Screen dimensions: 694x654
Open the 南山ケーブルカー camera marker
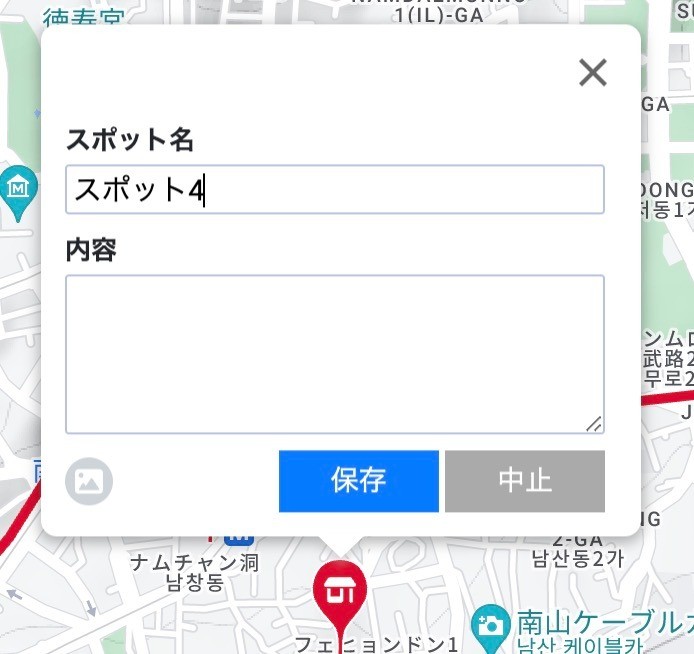point(490,625)
